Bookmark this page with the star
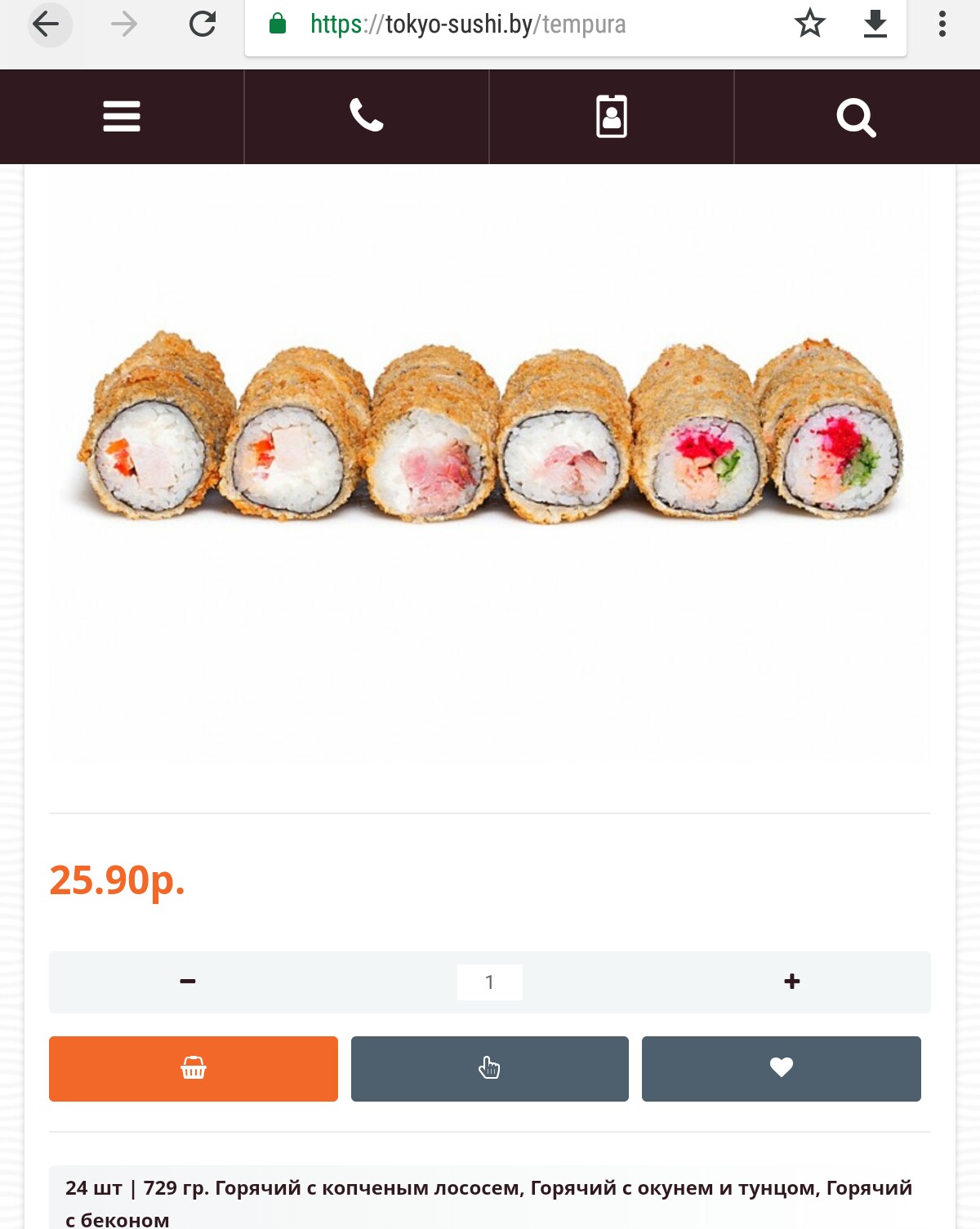 [809, 24]
